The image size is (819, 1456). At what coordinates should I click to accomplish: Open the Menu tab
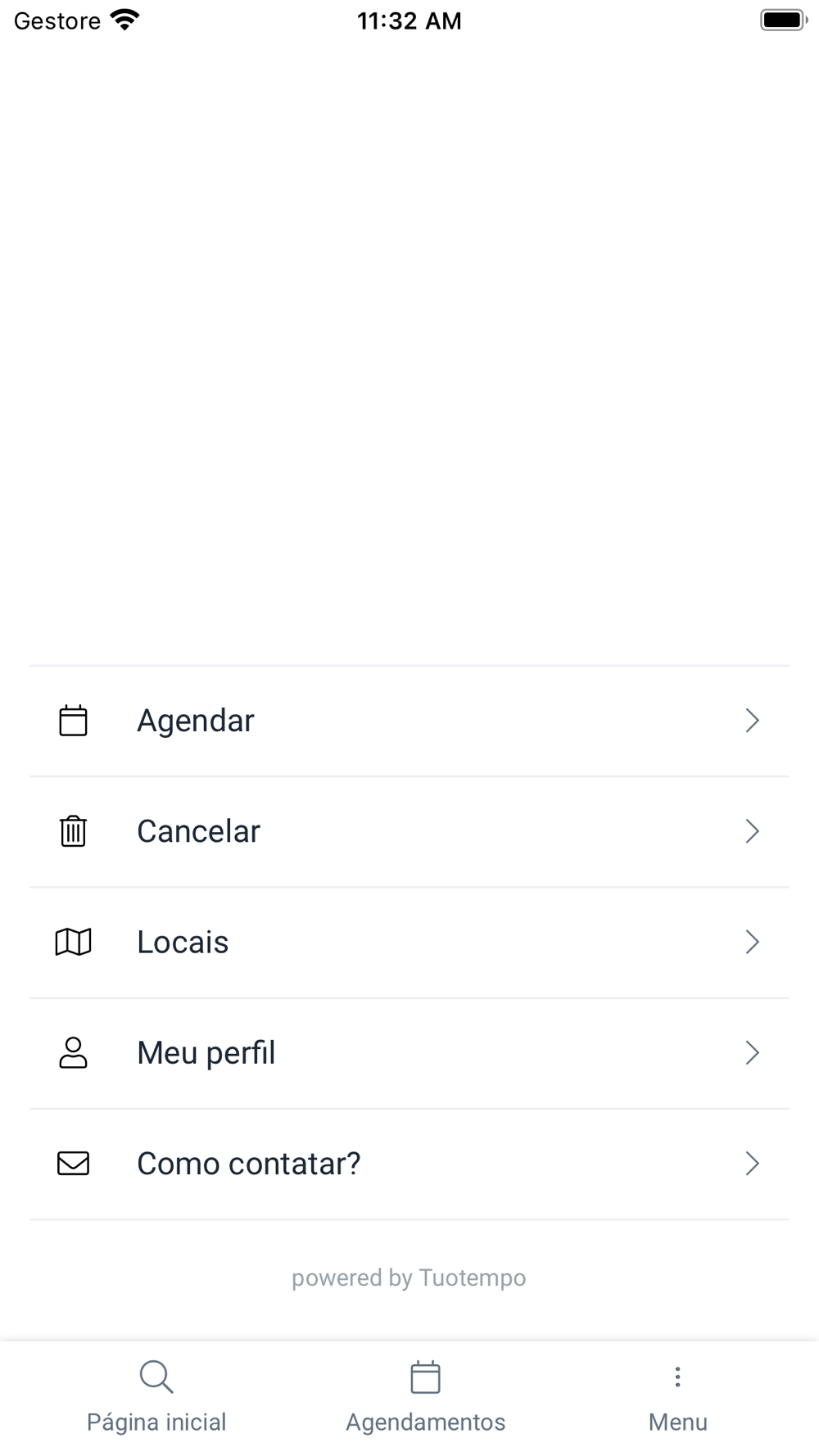click(x=677, y=1397)
